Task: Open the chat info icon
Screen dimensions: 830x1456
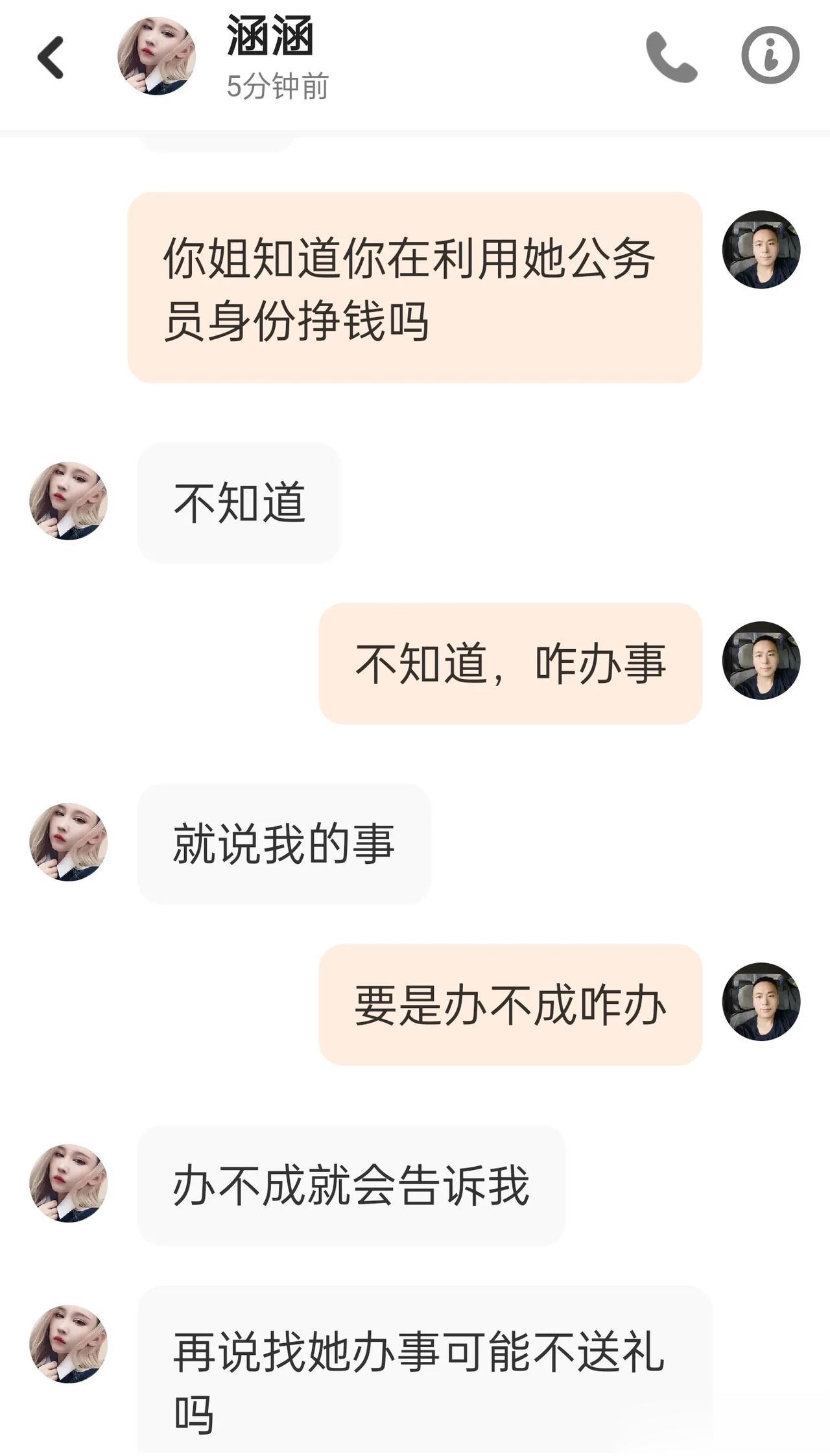Action: [770, 55]
